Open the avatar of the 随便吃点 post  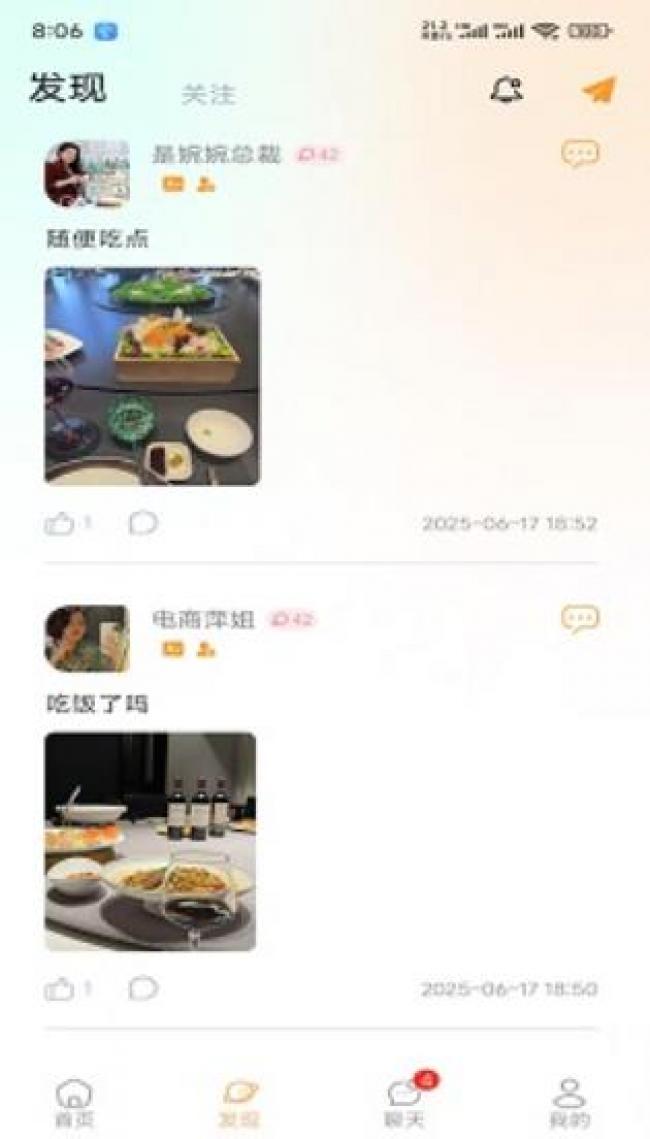[x=87, y=174]
